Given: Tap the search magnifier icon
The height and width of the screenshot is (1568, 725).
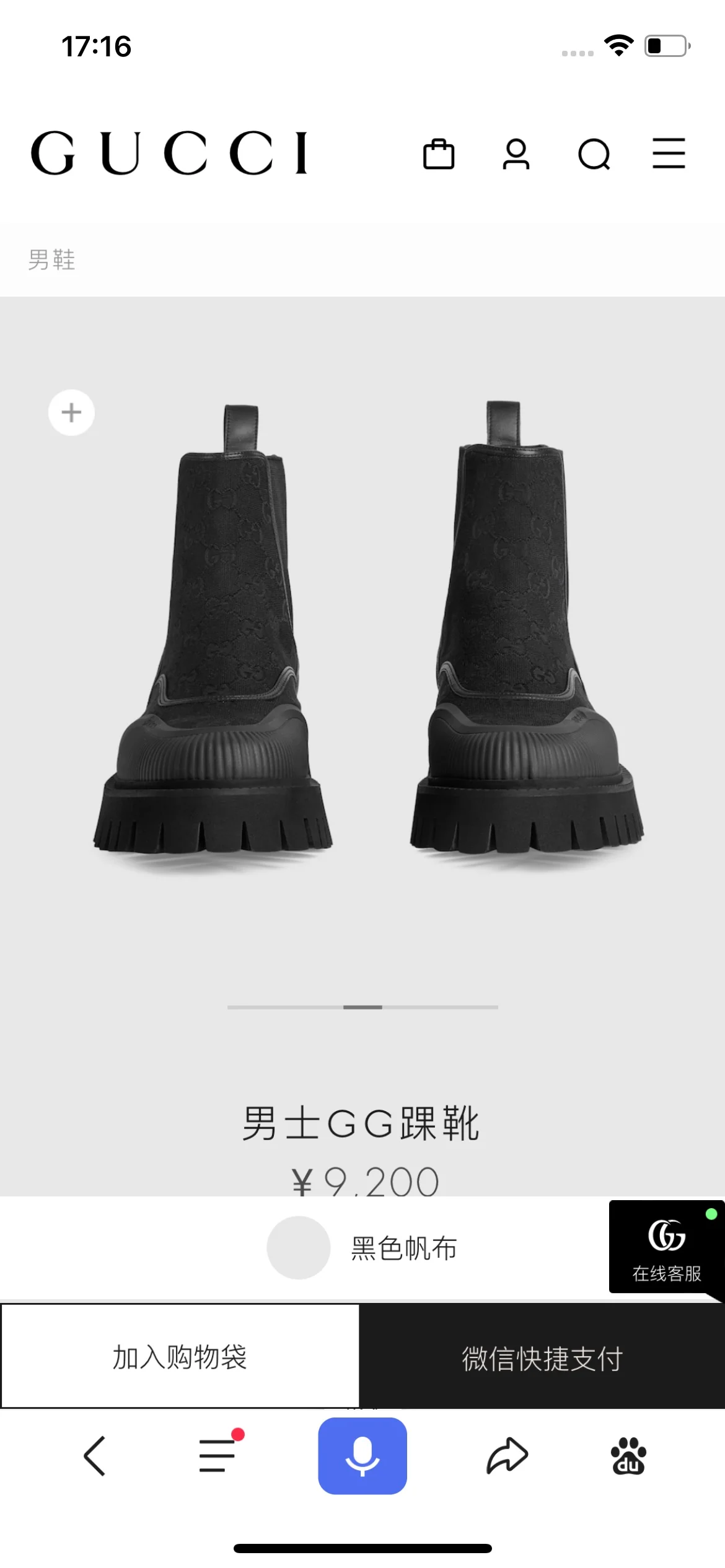Looking at the screenshot, I should [594, 154].
